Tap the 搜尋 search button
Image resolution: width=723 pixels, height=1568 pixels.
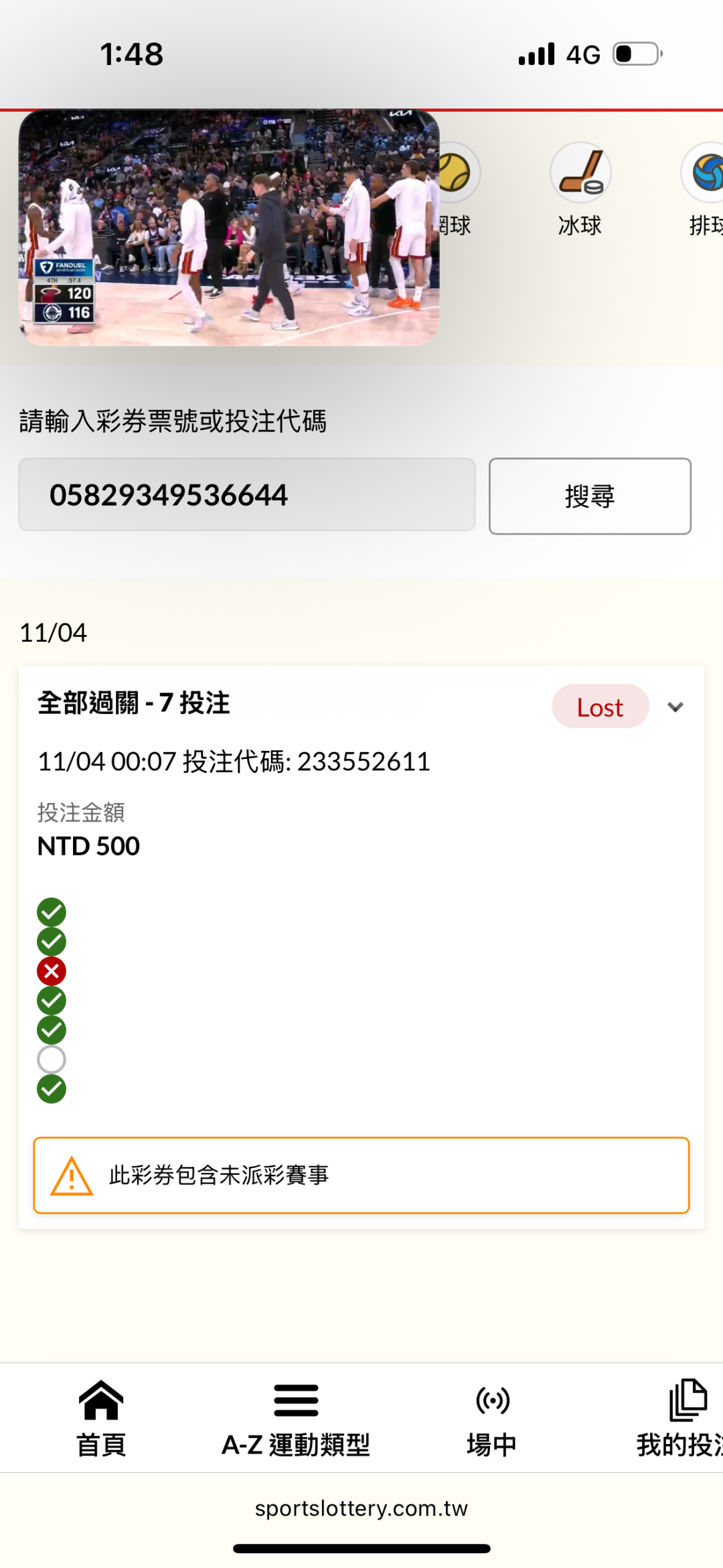pyautogui.click(x=589, y=496)
